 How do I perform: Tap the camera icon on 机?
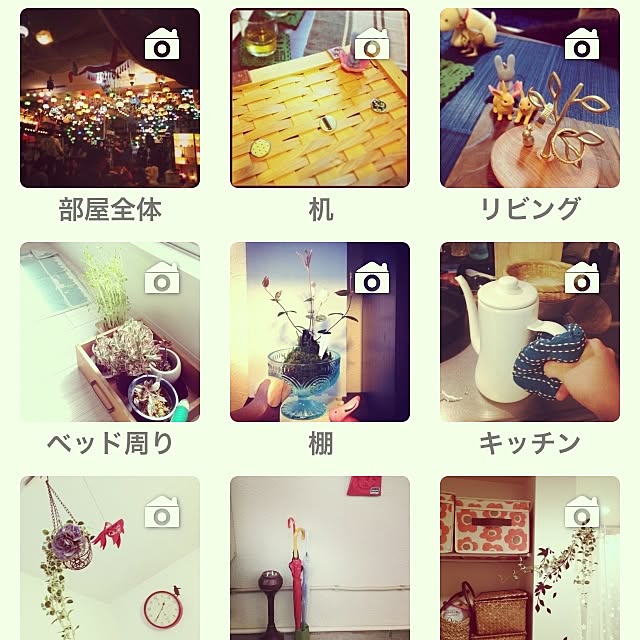point(372,44)
